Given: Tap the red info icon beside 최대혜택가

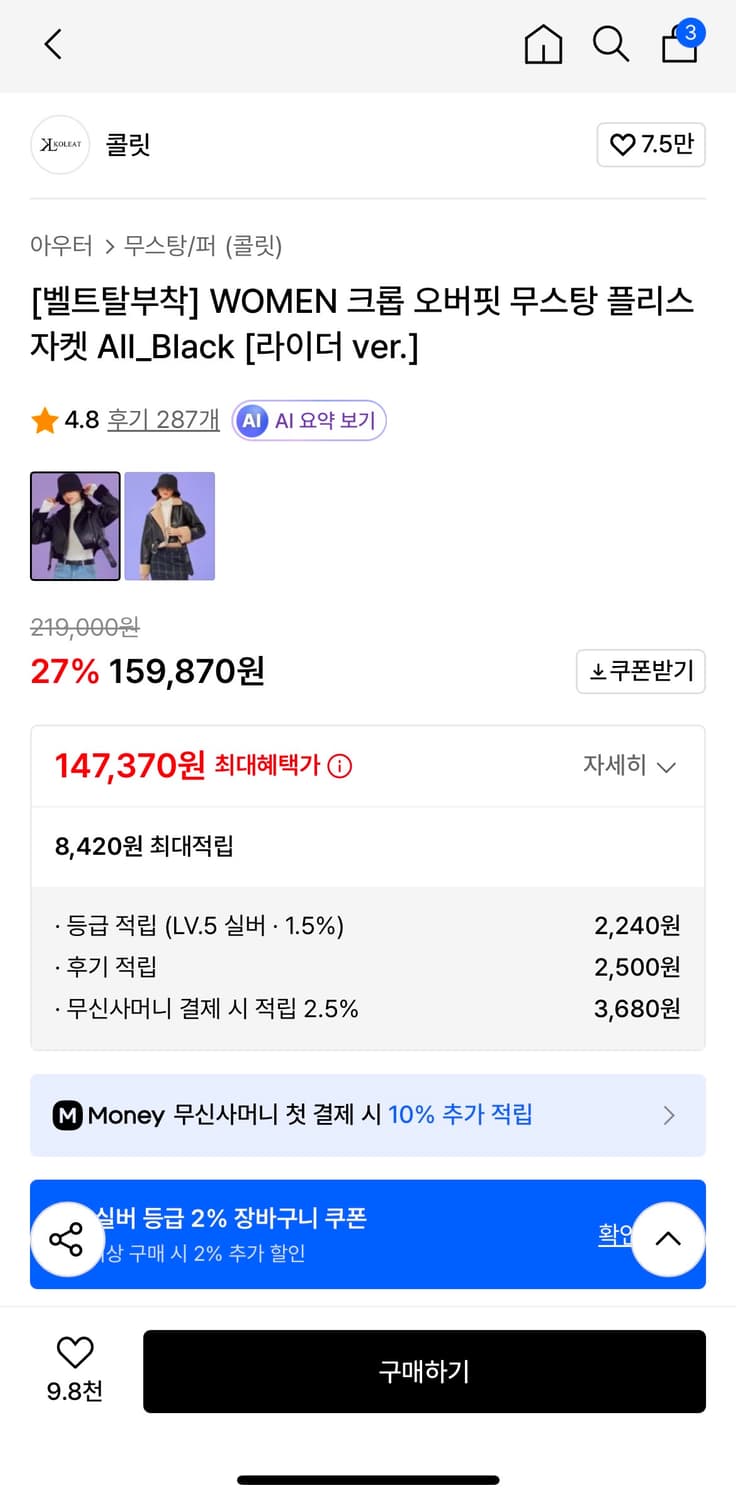Looking at the screenshot, I should click(x=340, y=765).
